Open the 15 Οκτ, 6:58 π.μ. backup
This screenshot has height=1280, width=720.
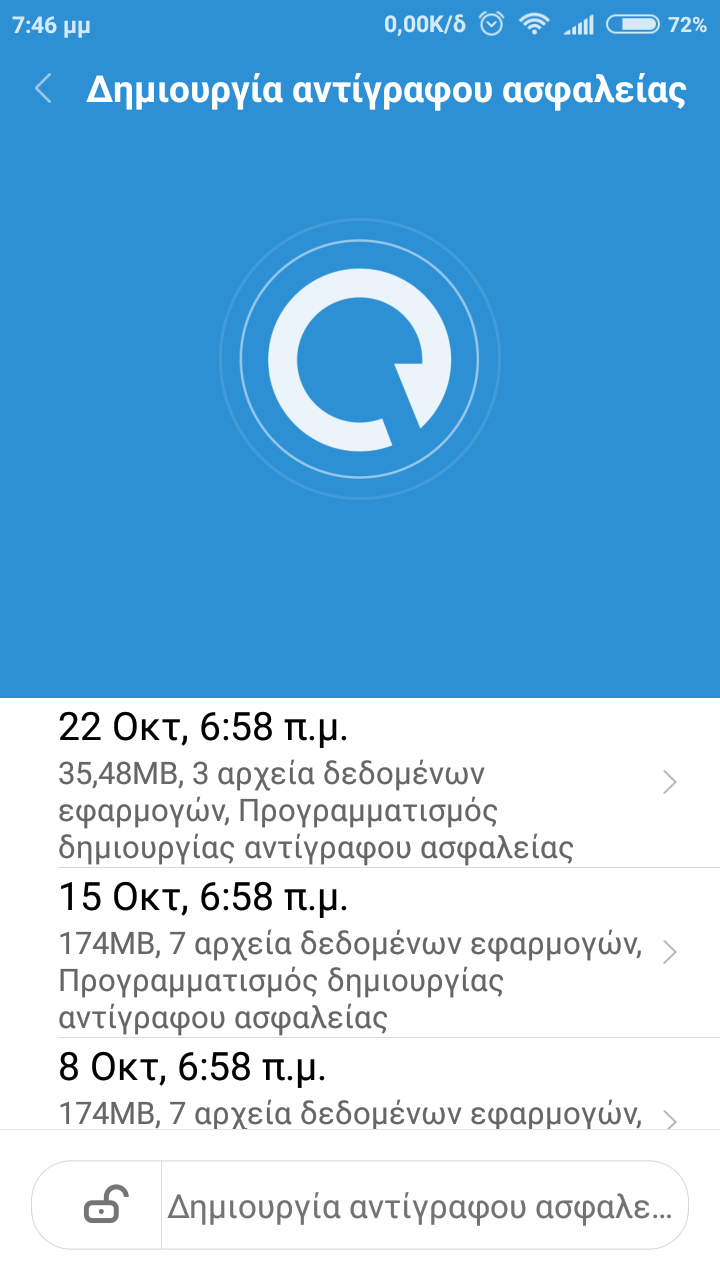[360, 953]
